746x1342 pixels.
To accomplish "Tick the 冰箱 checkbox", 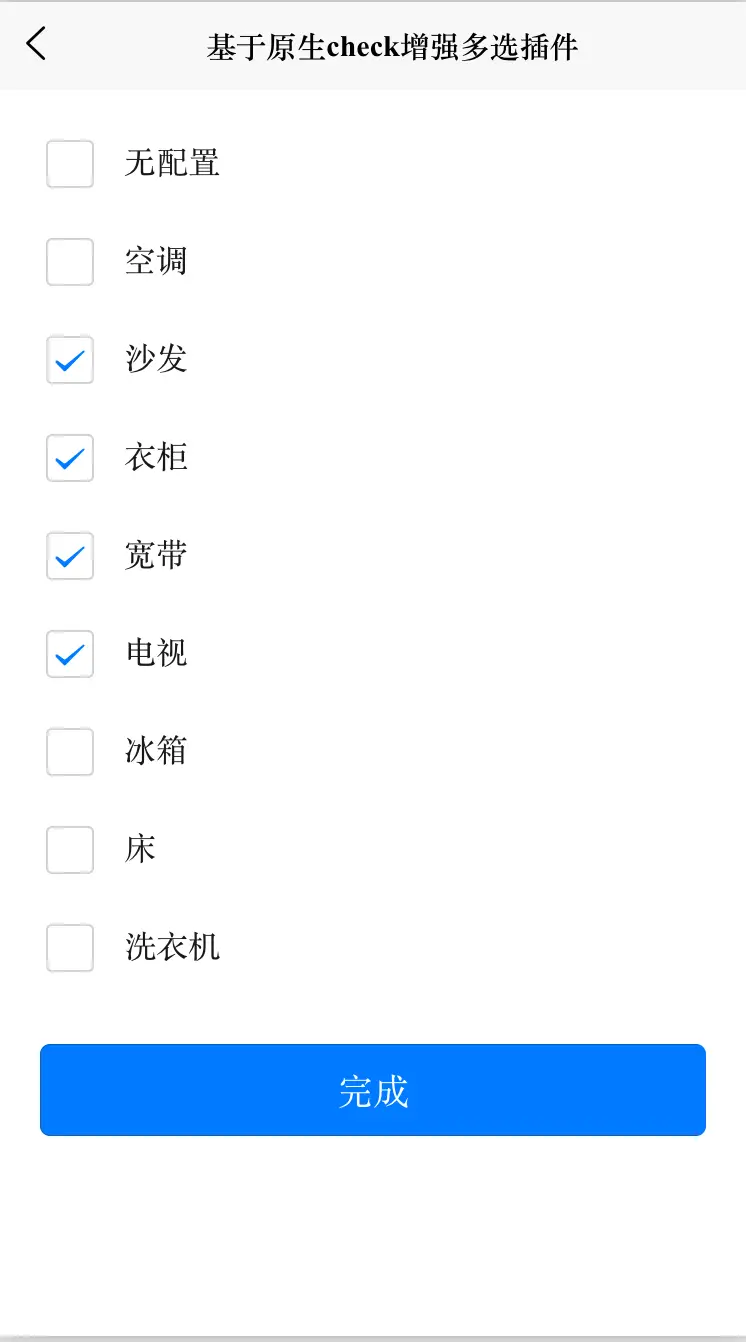I will click(x=70, y=752).
